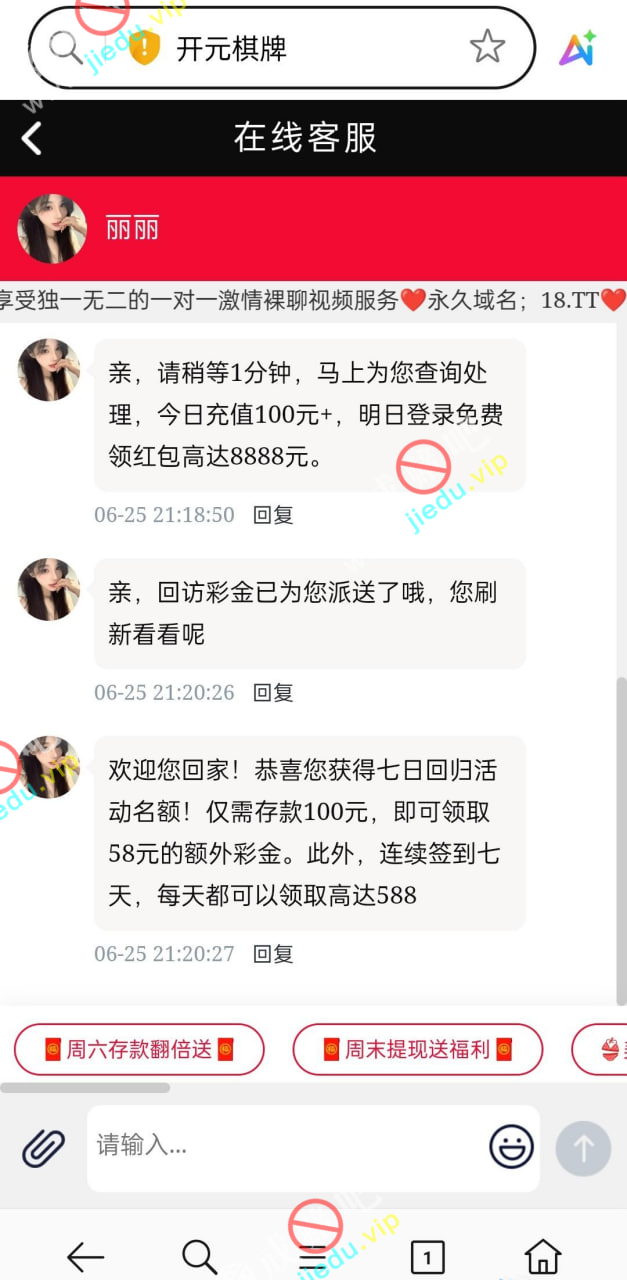Open the browser AI assistant
Viewport: 627px width, 1280px height.
point(577,48)
